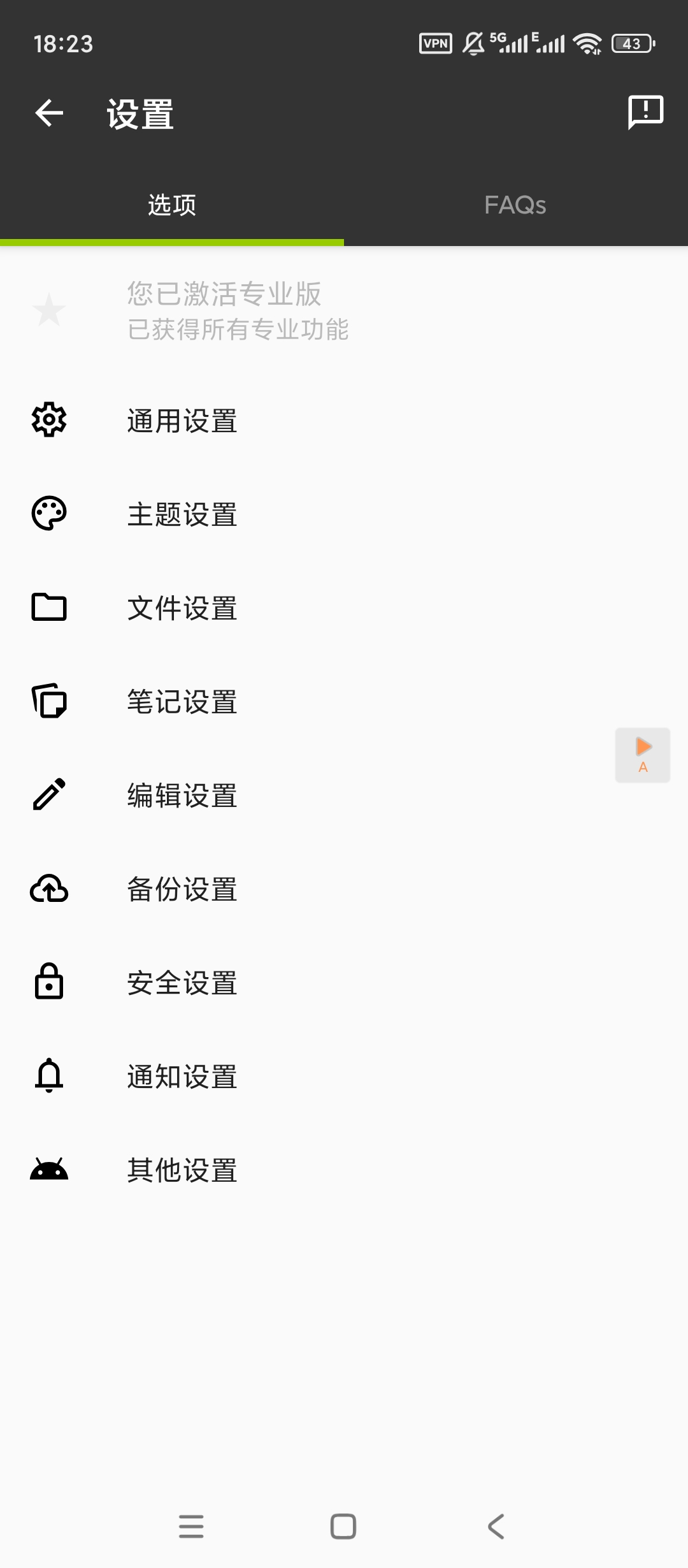Viewport: 688px width, 1568px height.
Task: Open 编辑设置
Action: coord(344,795)
